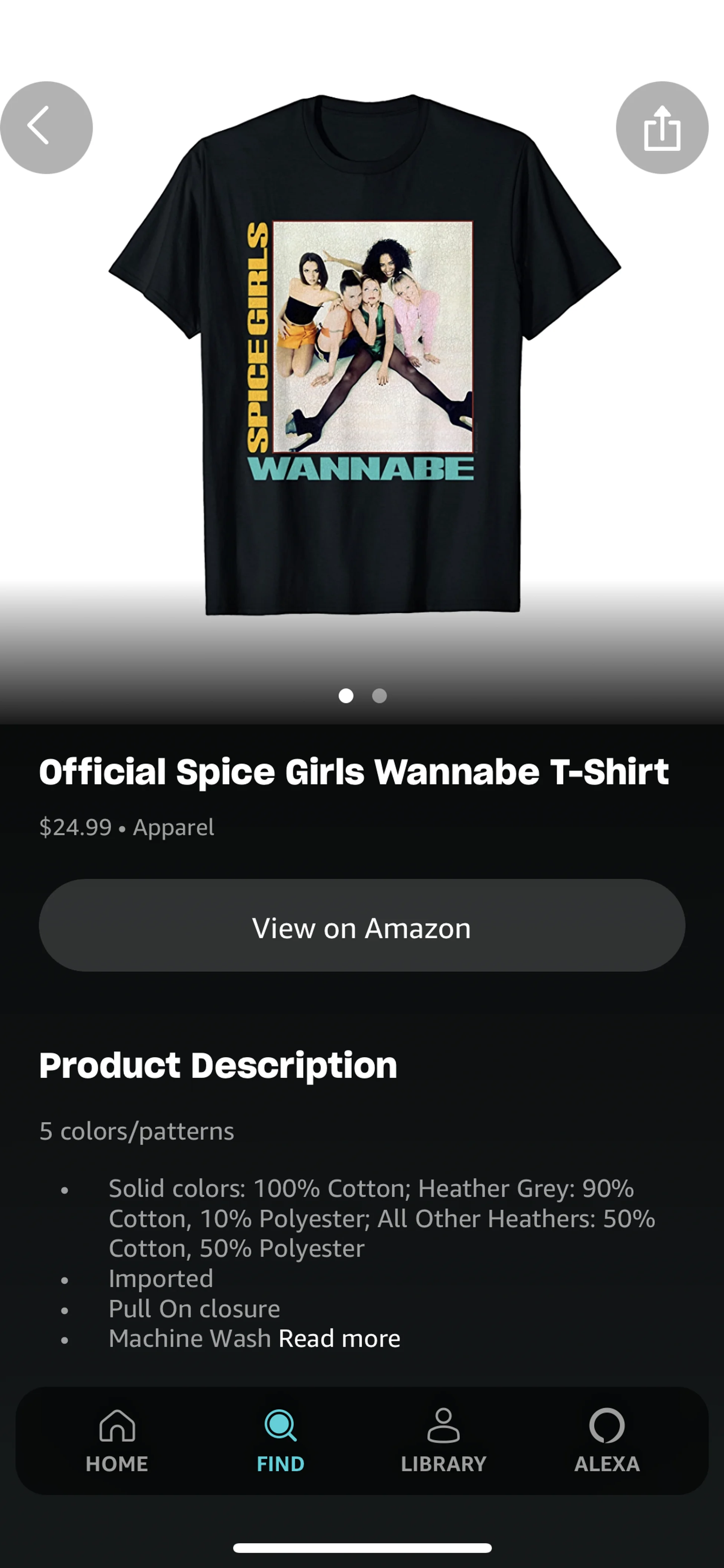Viewport: 724px width, 1568px height.
Task: Expand description with Read more
Action: pos(339,1339)
